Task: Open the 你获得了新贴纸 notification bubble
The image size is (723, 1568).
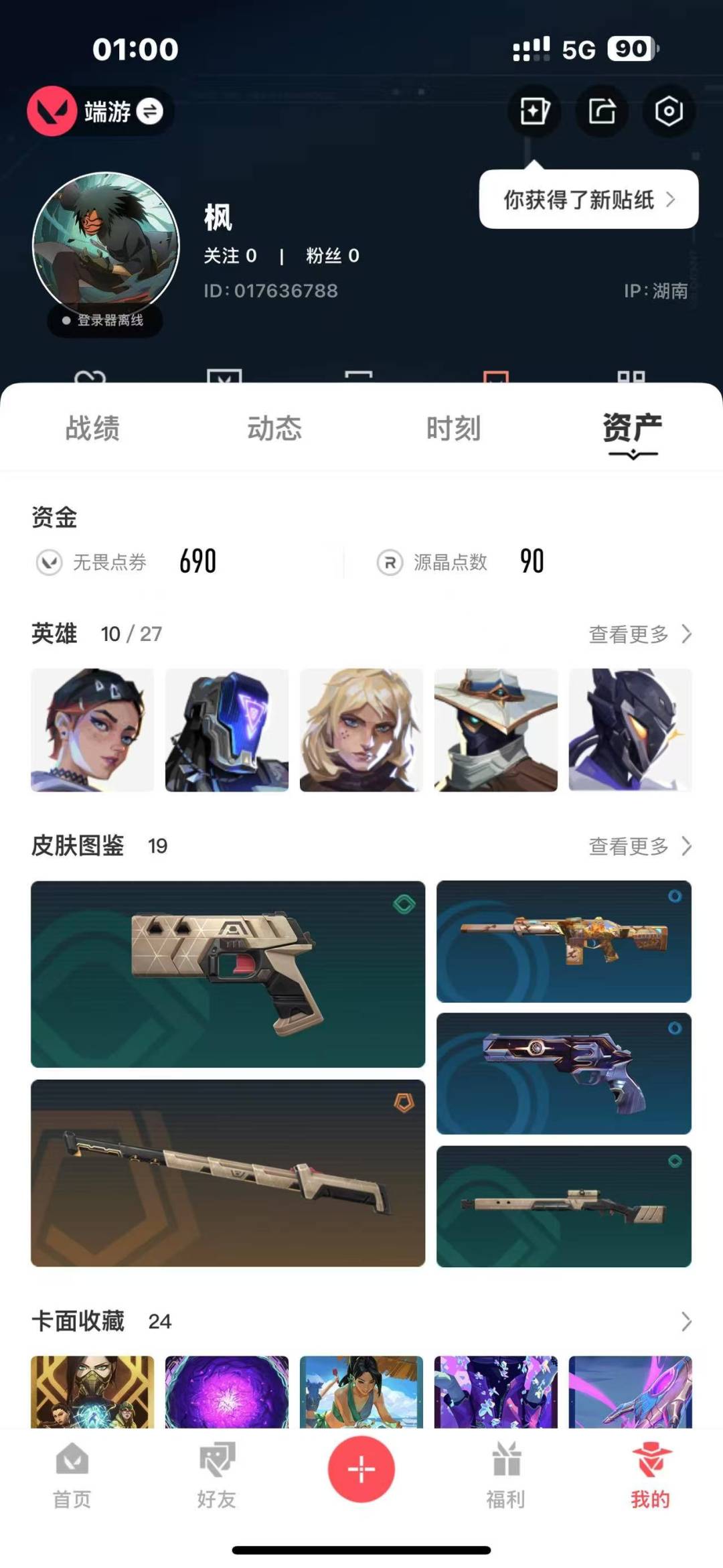Action: (x=589, y=200)
